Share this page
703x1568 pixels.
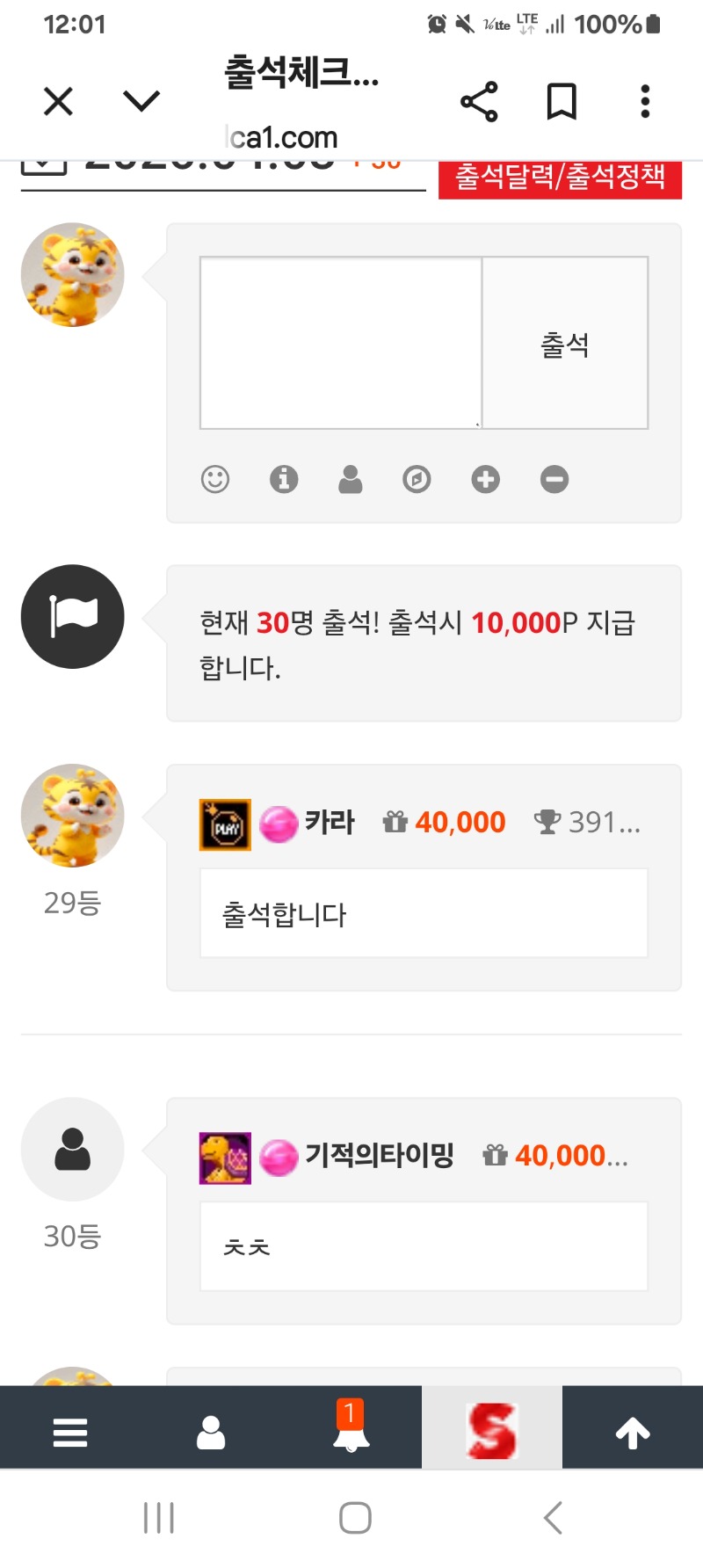(479, 102)
